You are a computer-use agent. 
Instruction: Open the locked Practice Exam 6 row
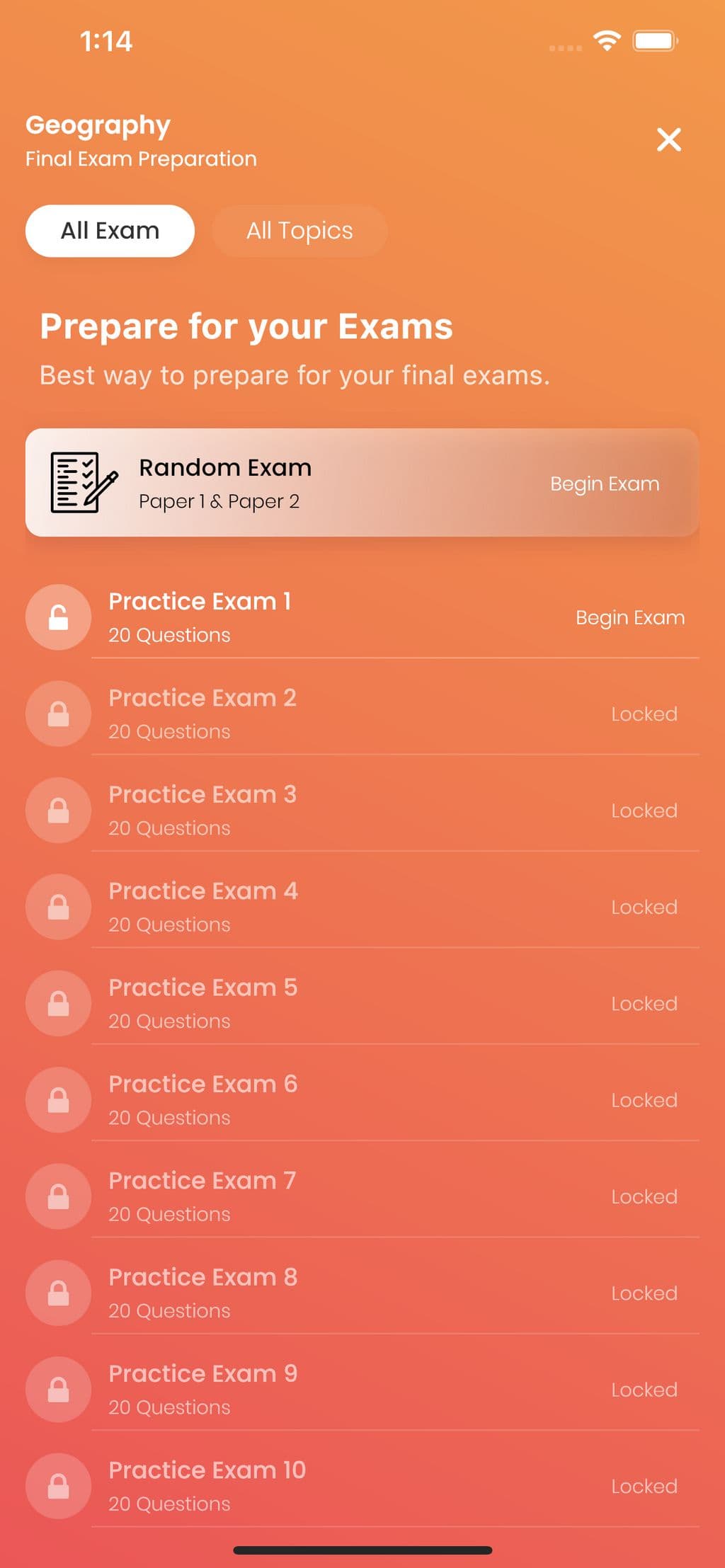pyautogui.click(x=362, y=1099)
